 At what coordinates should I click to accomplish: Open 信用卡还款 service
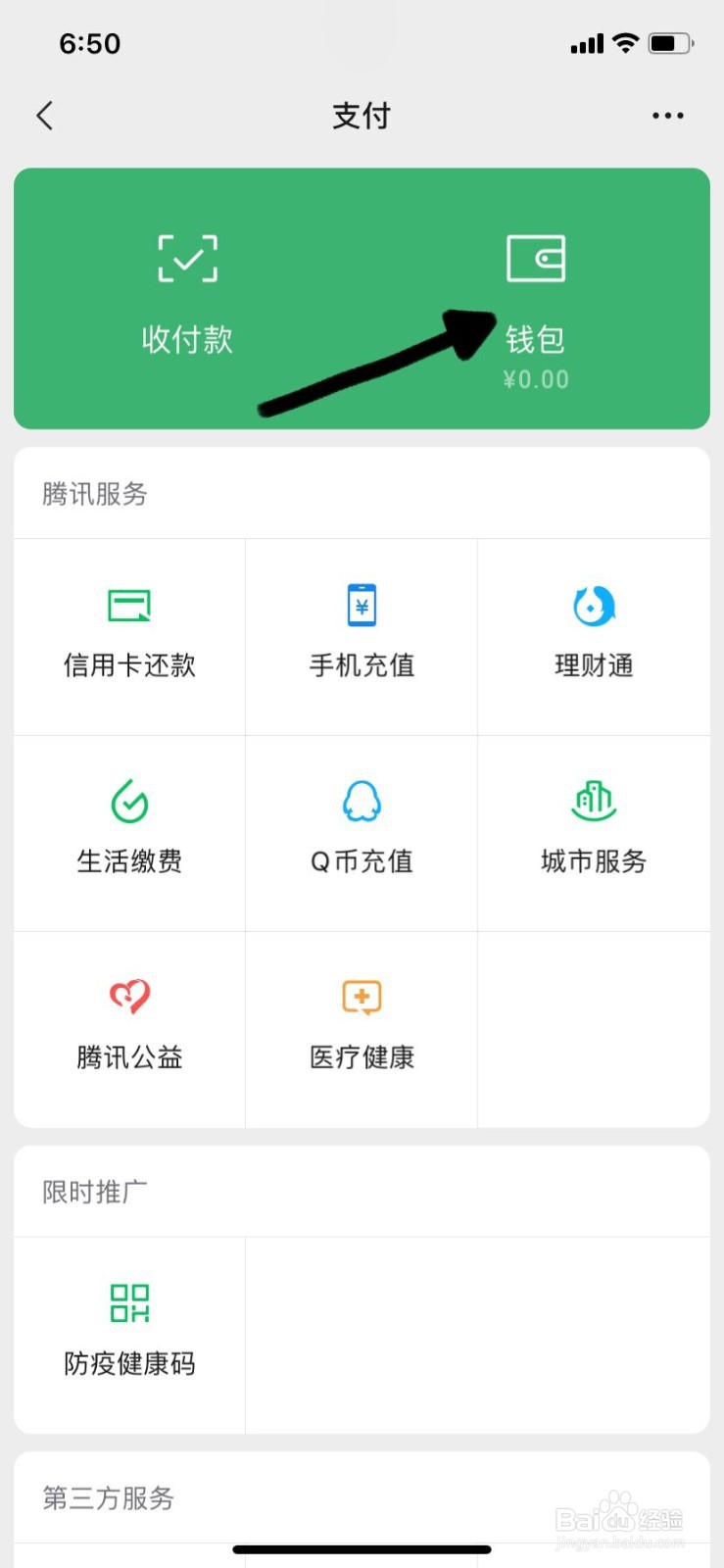[x=129, y=637]
